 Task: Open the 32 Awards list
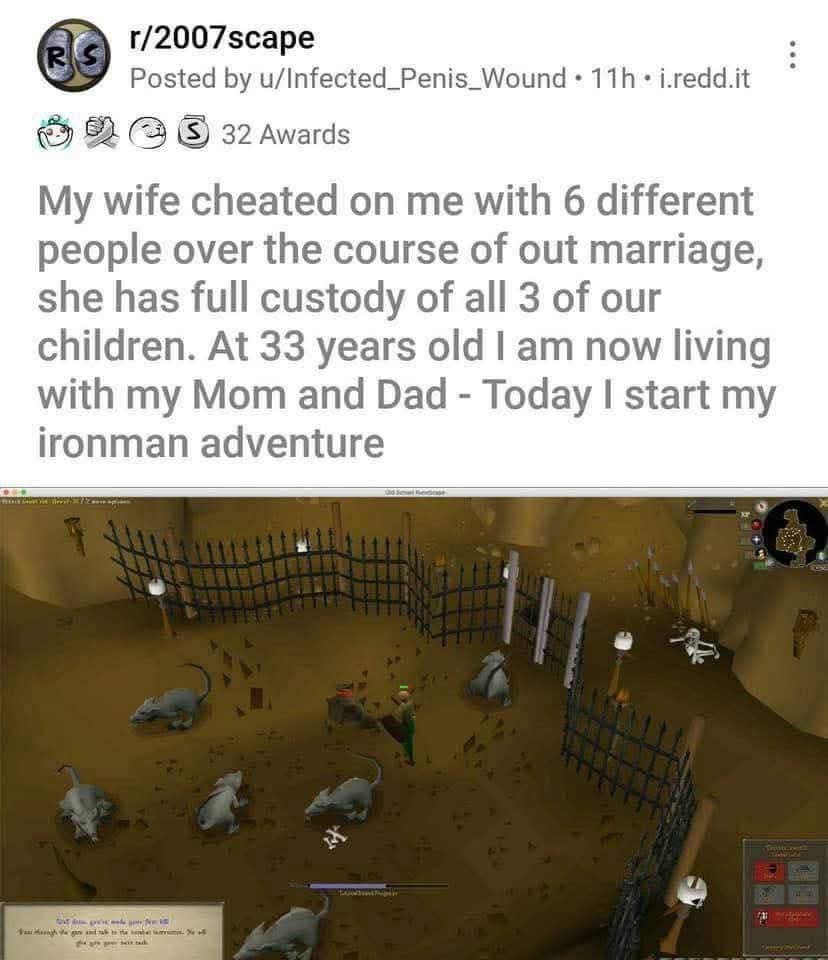point(285,134)
